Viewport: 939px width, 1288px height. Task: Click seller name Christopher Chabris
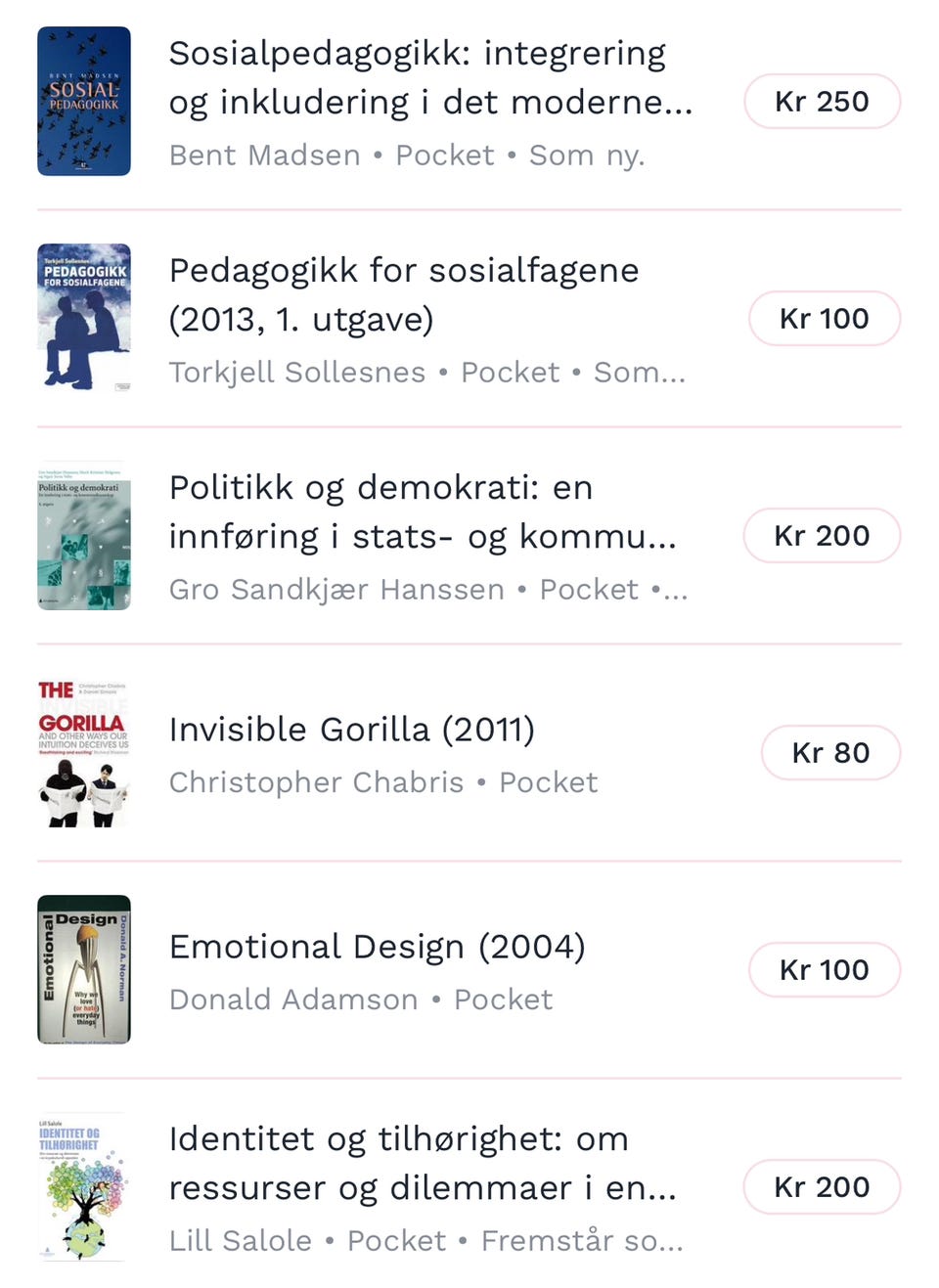click(316, 781)
